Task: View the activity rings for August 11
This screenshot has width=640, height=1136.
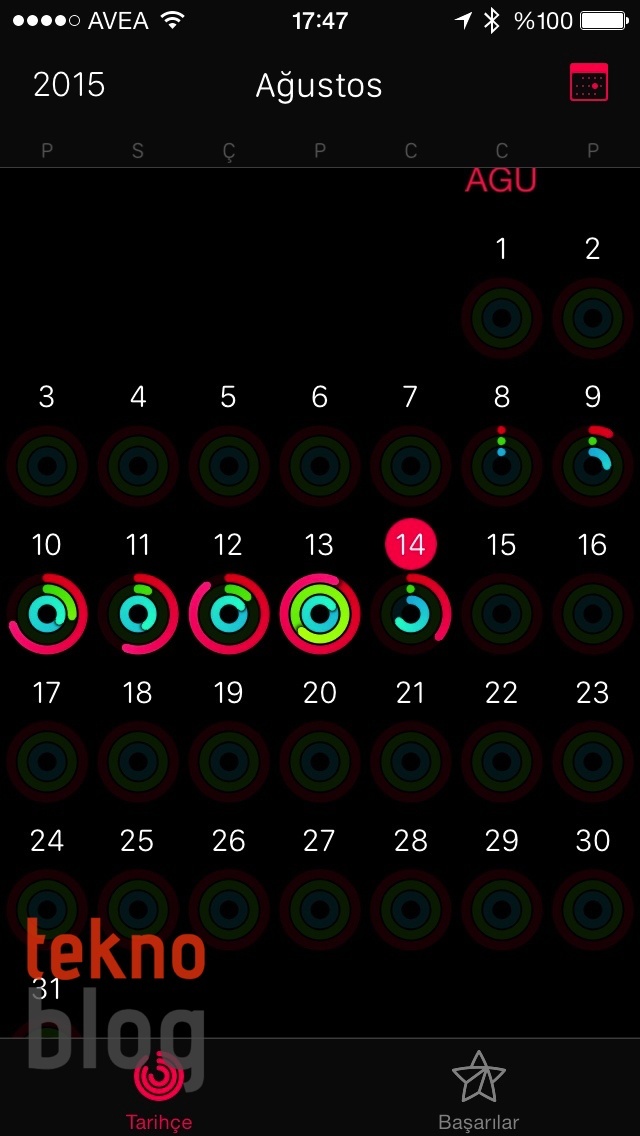Action: [x=138, y=614]
